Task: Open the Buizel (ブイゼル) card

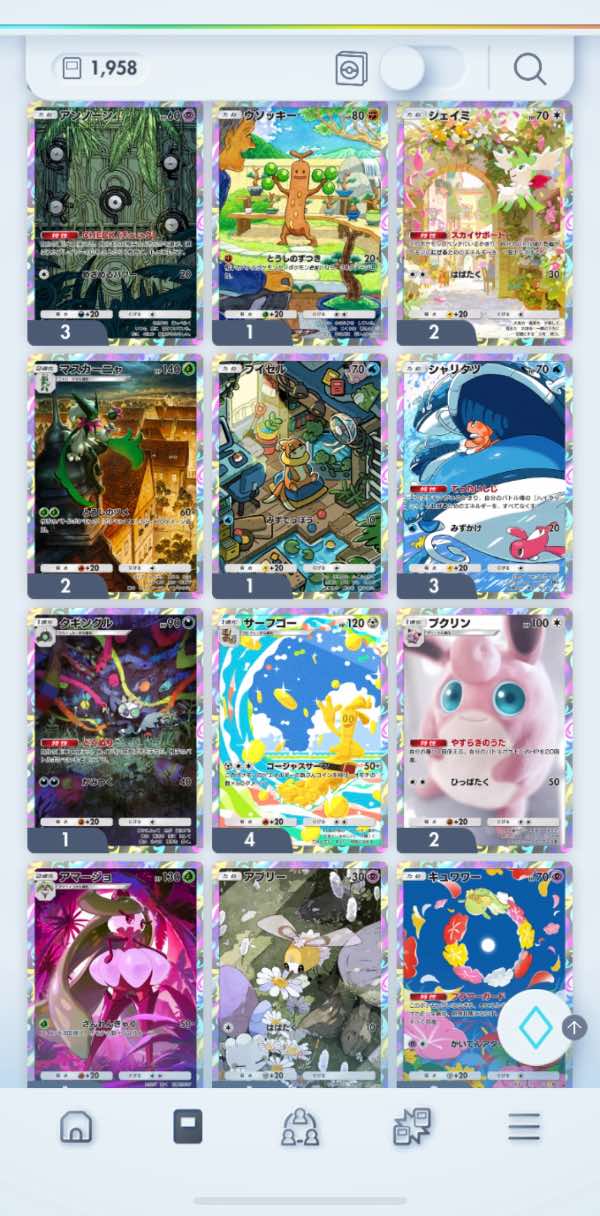Action: click(300, 470)
